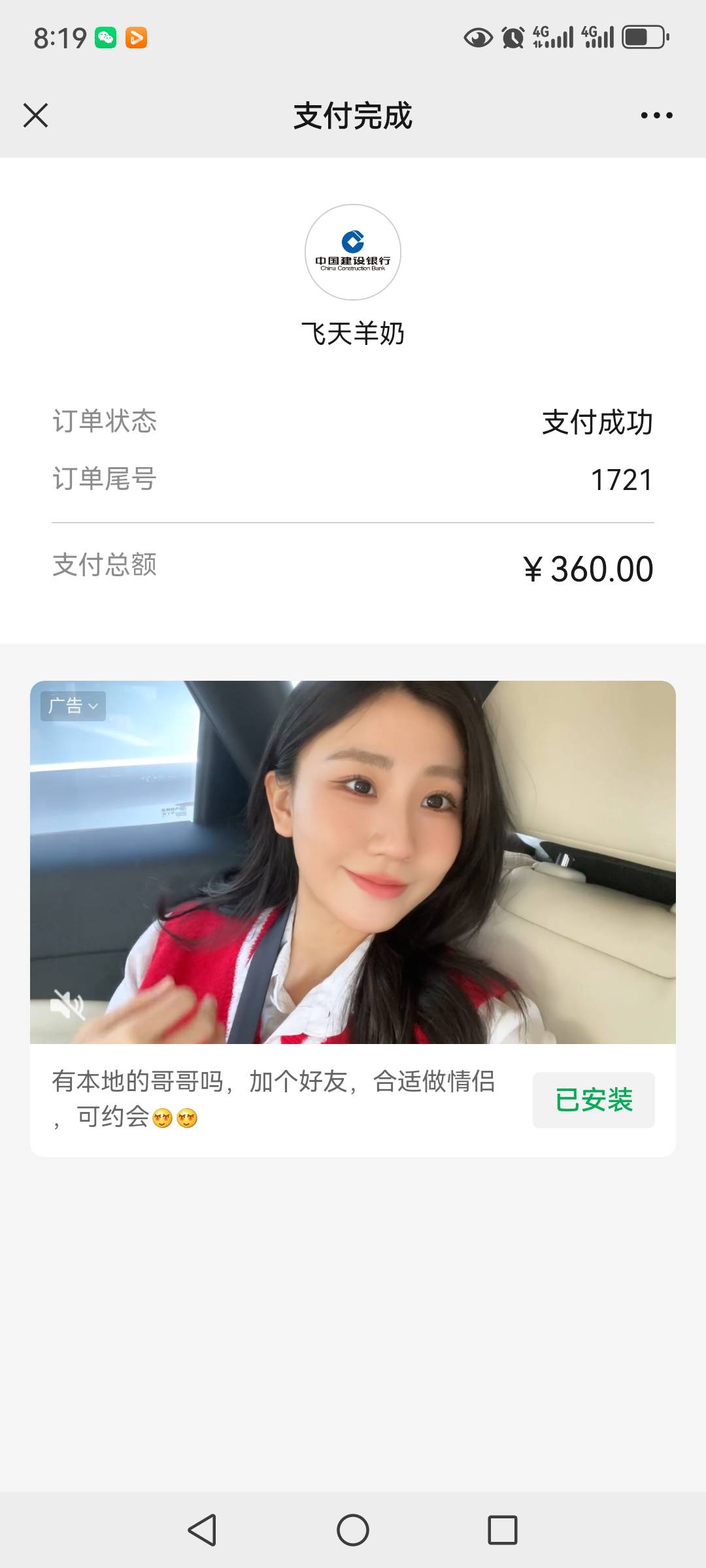Close the payment complete page
The height and width of the screenshot is (1568, 706).
pyautogui.click(x=35, y=116)
